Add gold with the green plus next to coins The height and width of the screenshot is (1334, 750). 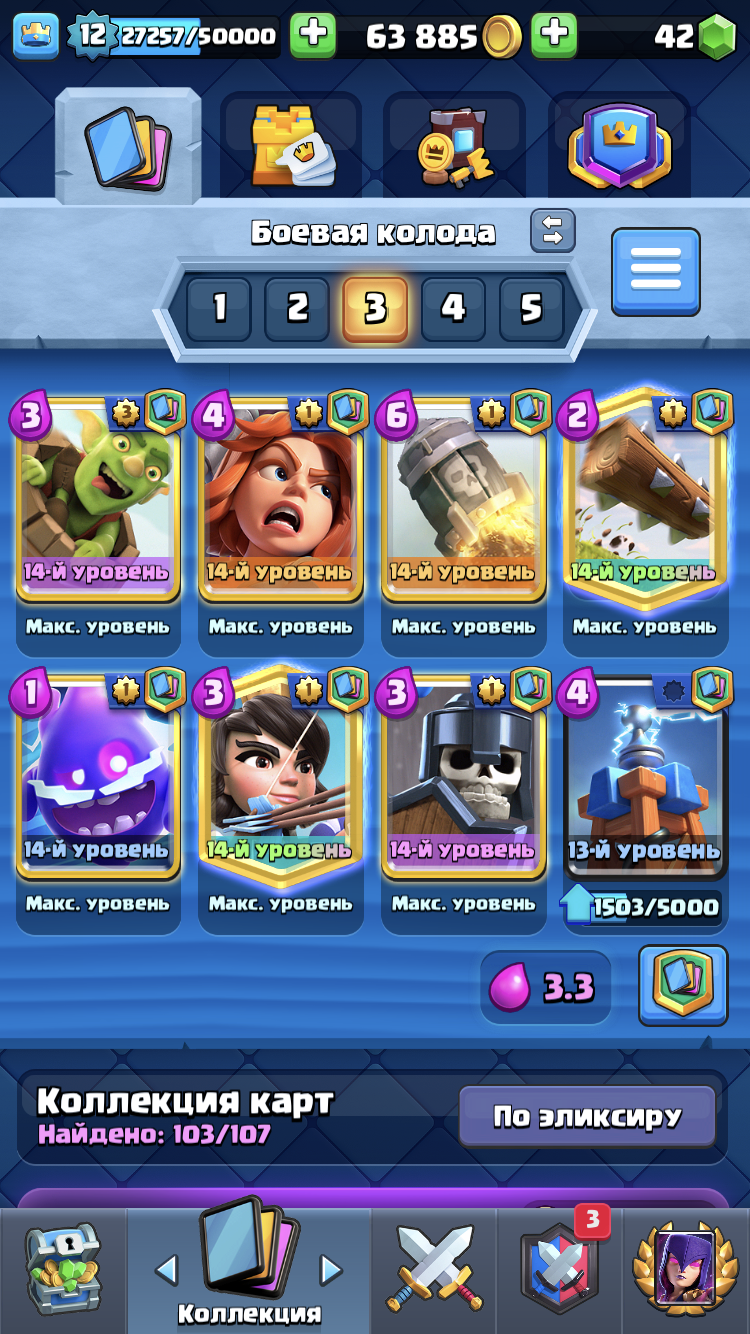(x=554, y=36)
